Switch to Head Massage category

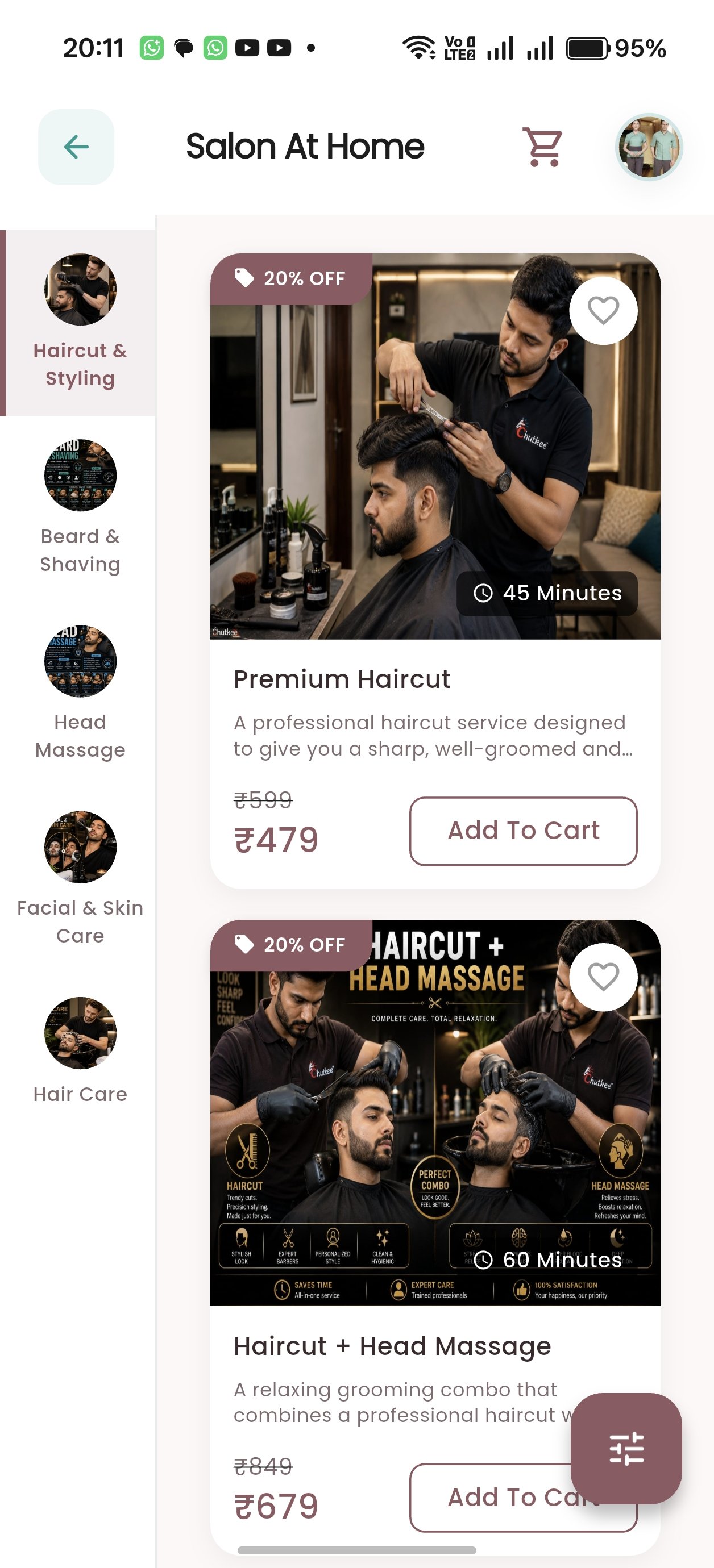[x=80, y=694]
